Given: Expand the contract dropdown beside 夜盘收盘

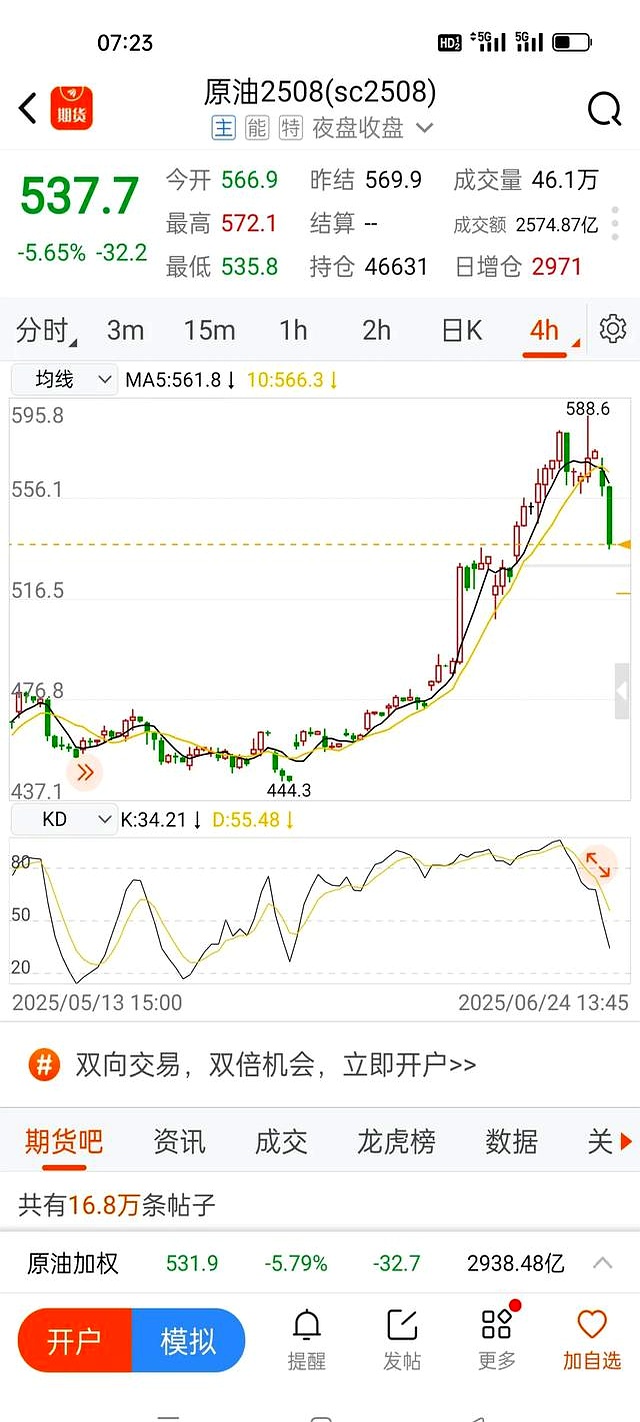Looking at the screenshot, I should tap(424, 128).
